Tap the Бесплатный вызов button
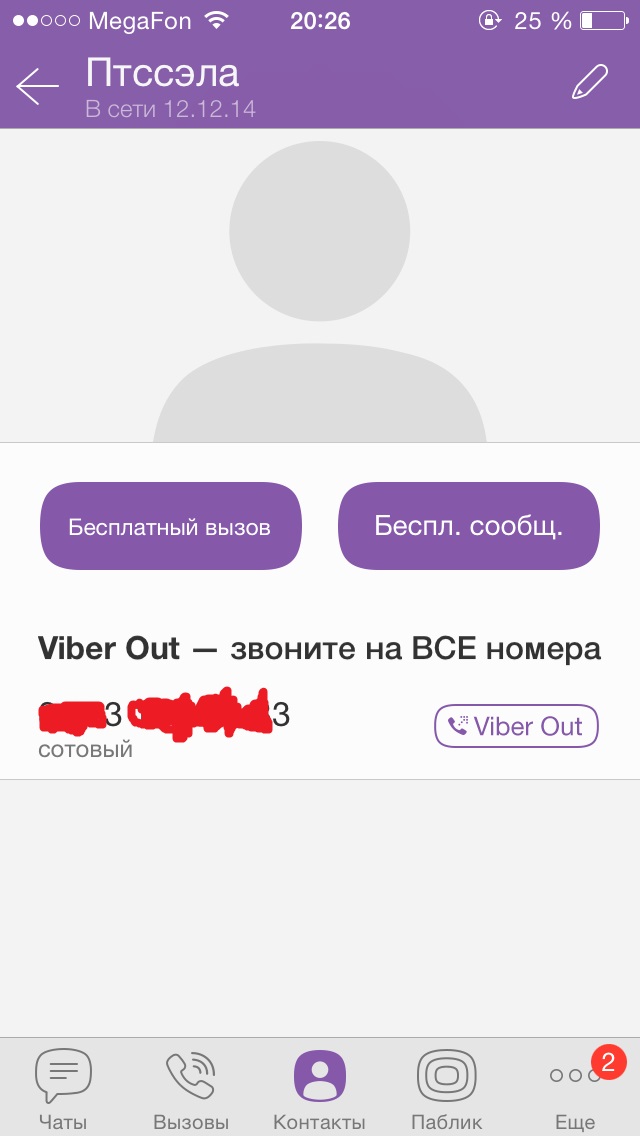 click(x=170, y=527)
